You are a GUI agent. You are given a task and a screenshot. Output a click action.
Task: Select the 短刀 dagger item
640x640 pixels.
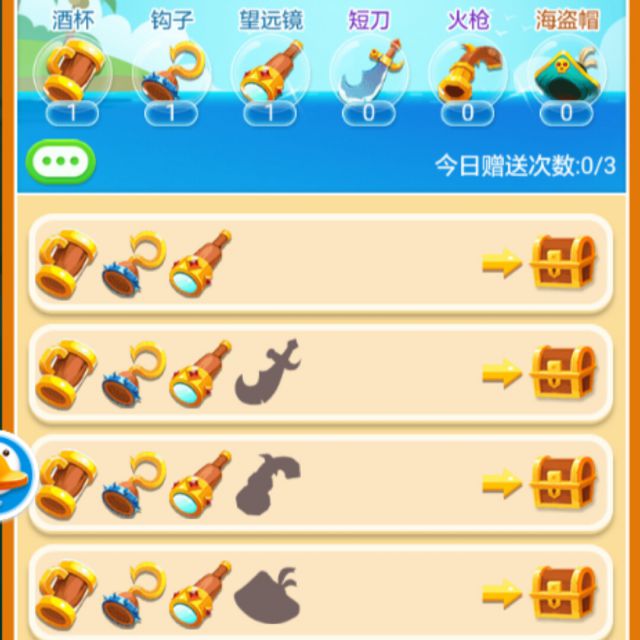point(368,72)
